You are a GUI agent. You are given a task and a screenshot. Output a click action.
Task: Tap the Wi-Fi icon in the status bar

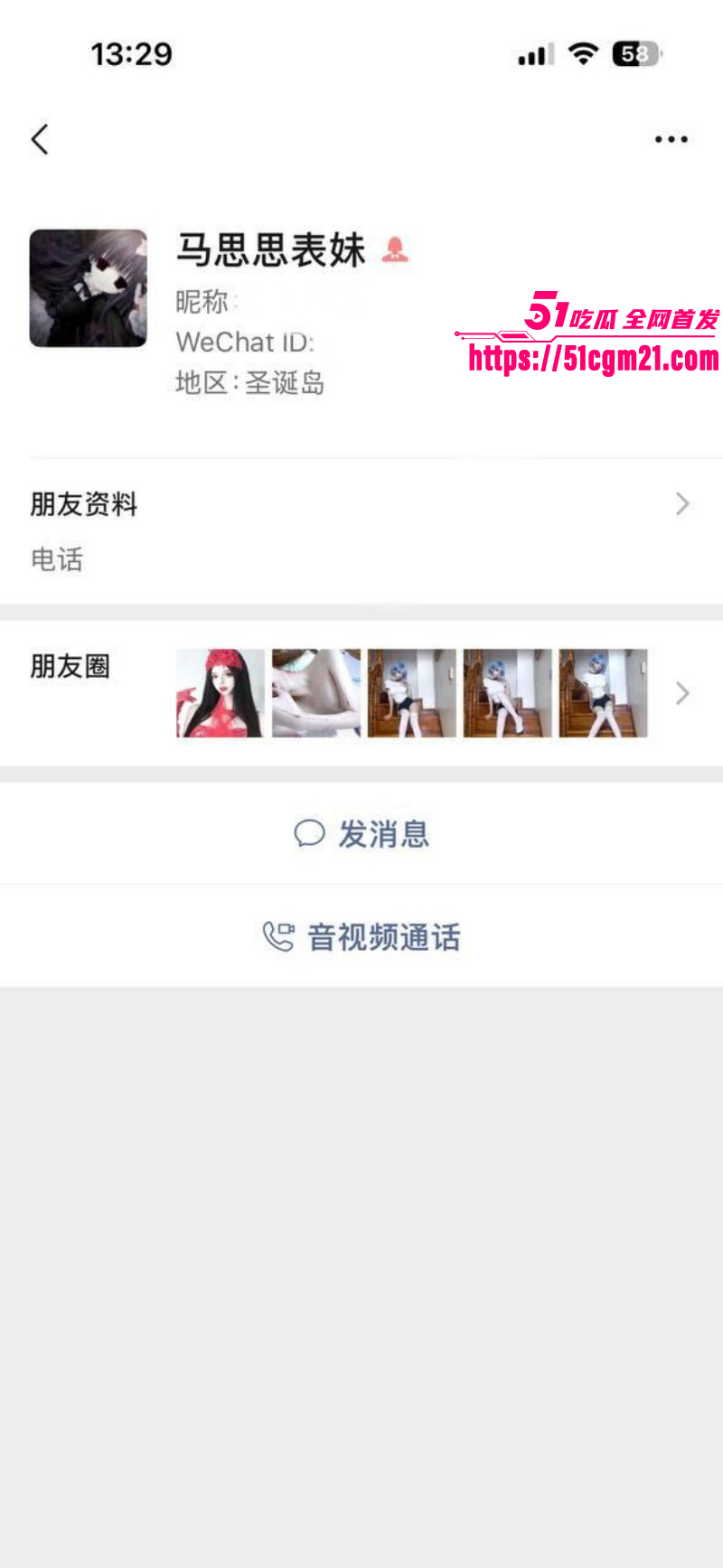(x=583, y=53)
